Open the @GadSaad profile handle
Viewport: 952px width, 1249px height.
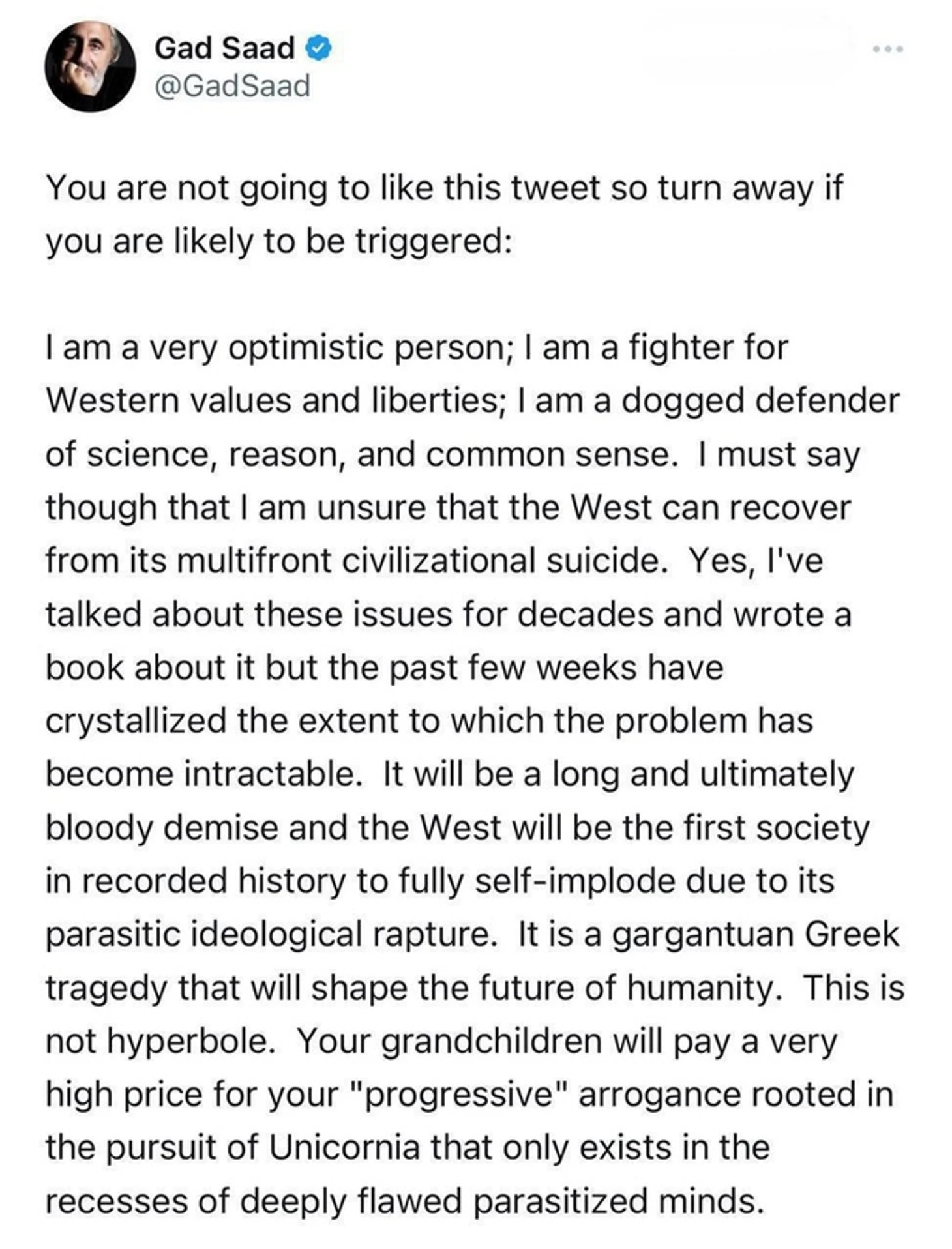pos(232,86)
